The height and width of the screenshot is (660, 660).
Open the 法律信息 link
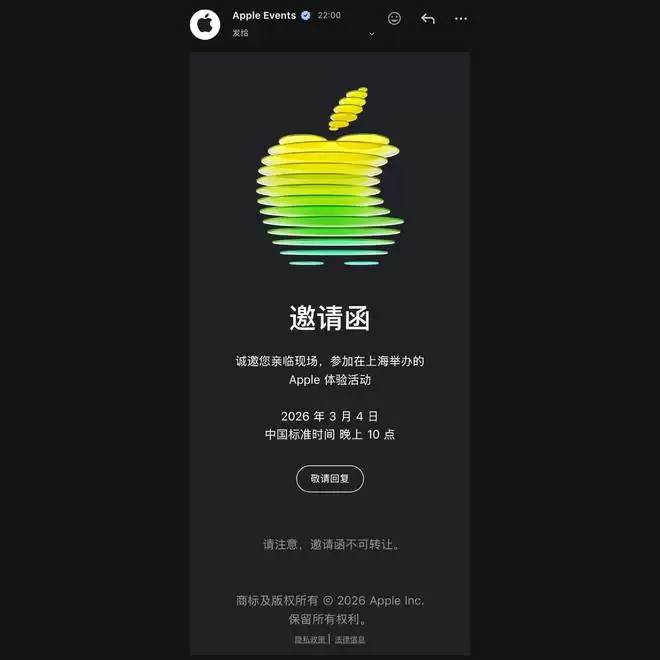point(350,639)
